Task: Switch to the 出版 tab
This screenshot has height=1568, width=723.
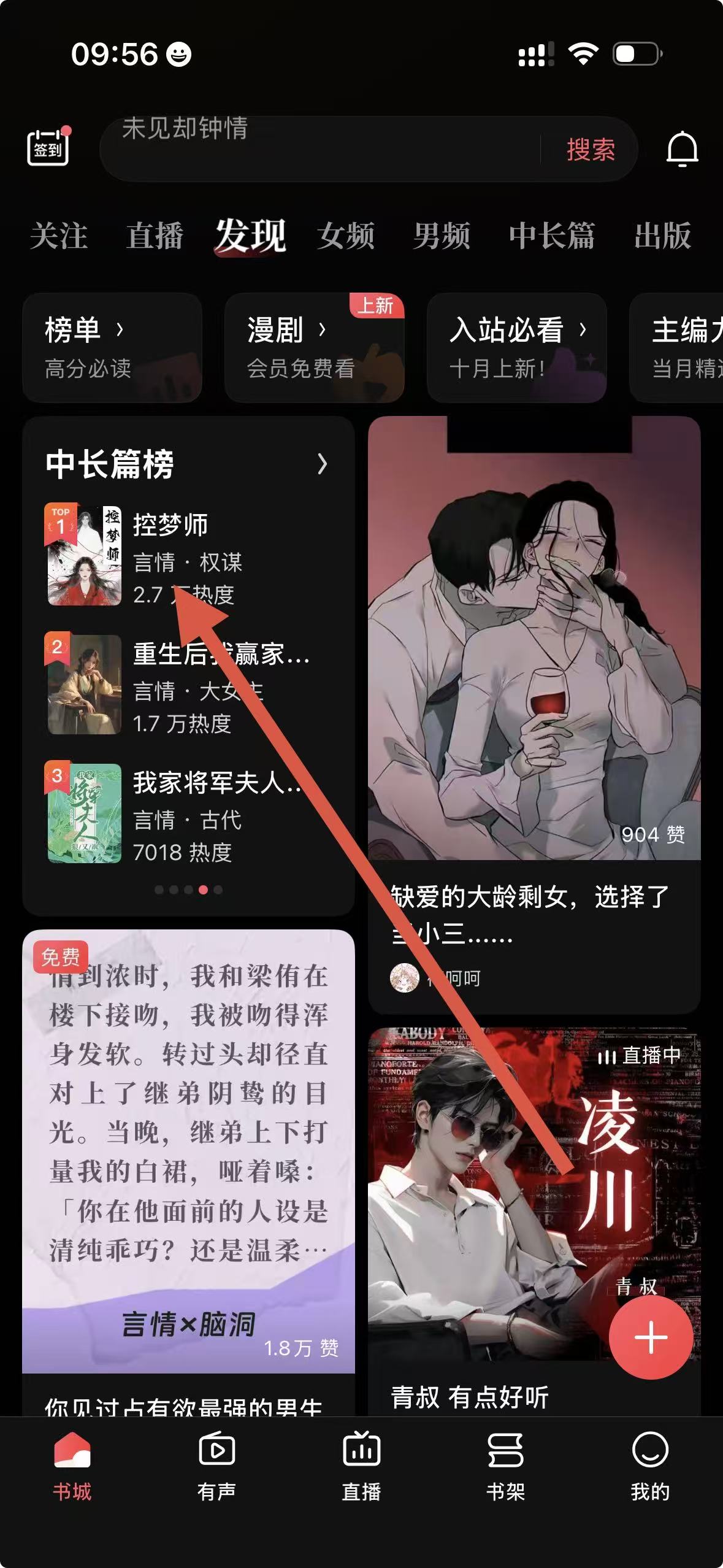Action: [662, 236]
